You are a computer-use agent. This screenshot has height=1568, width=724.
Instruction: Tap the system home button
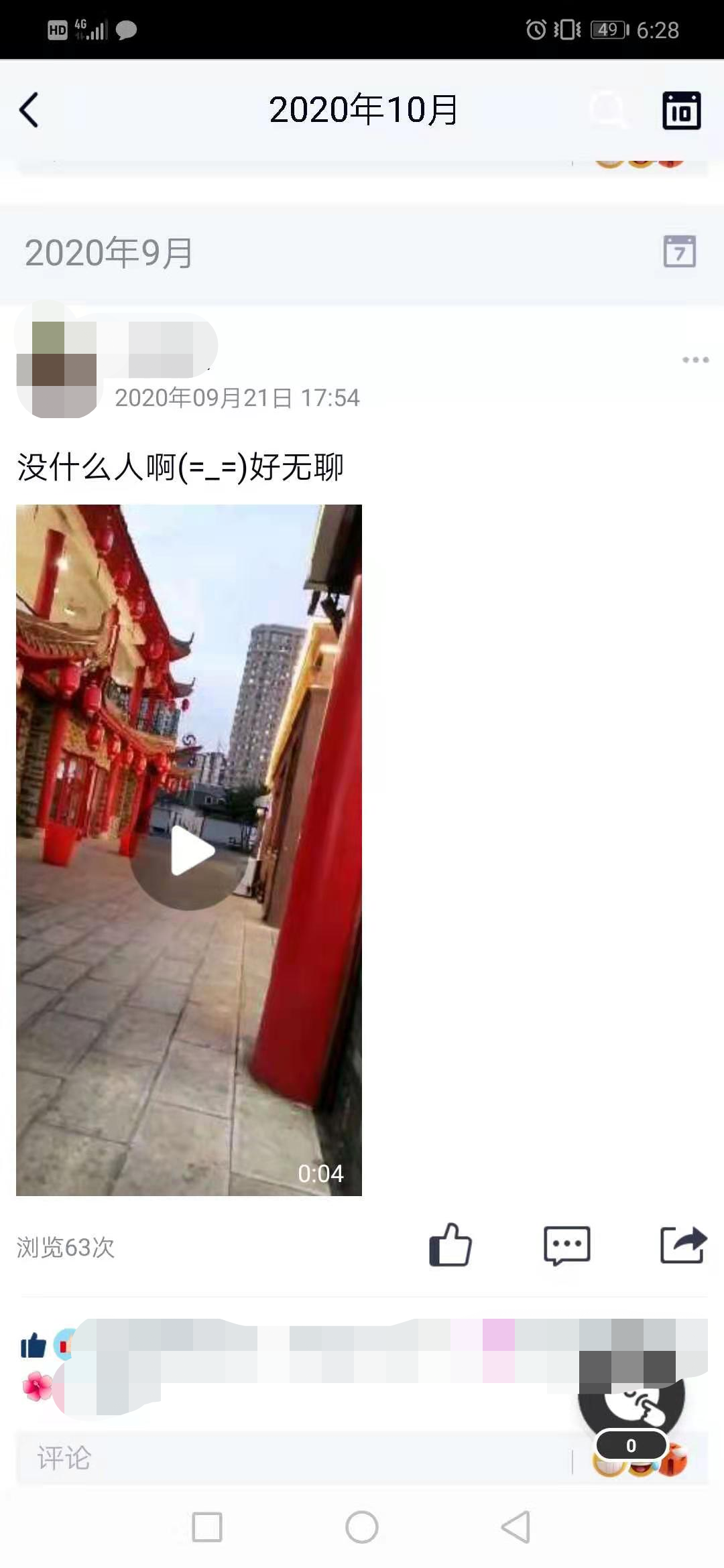[x=362, y=1528]
